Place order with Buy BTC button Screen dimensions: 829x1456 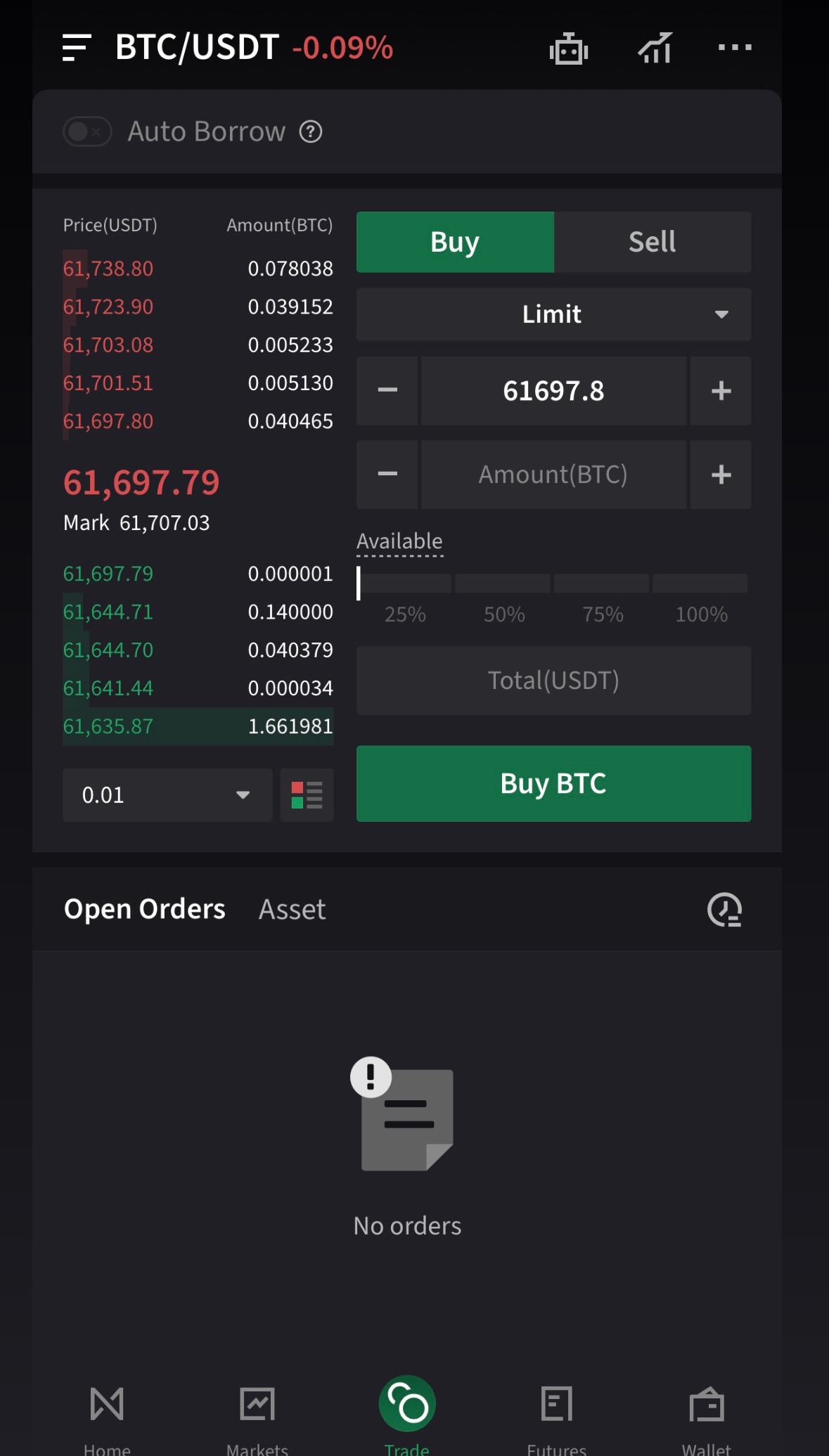(553, 783)
